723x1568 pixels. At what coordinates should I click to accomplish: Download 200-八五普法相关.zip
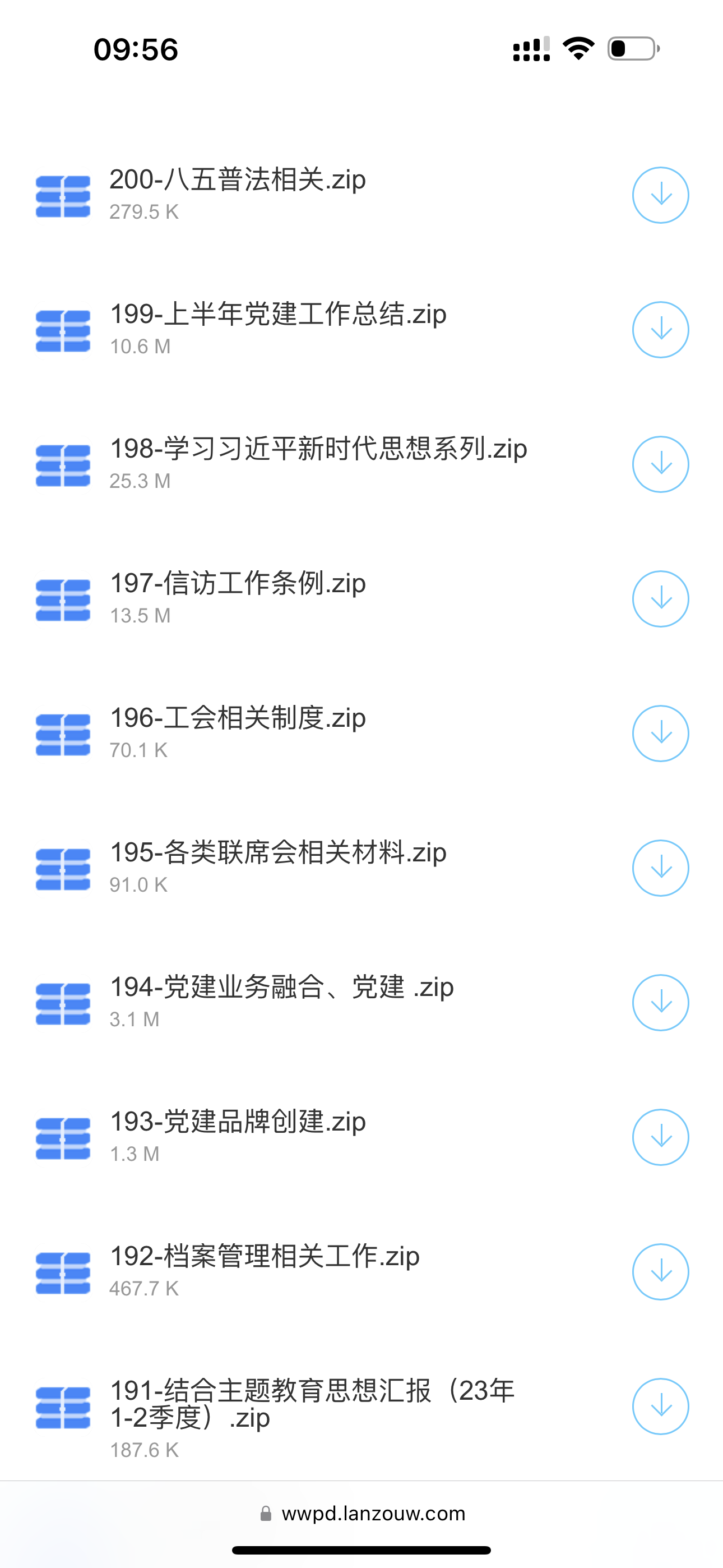coord(660,195)
